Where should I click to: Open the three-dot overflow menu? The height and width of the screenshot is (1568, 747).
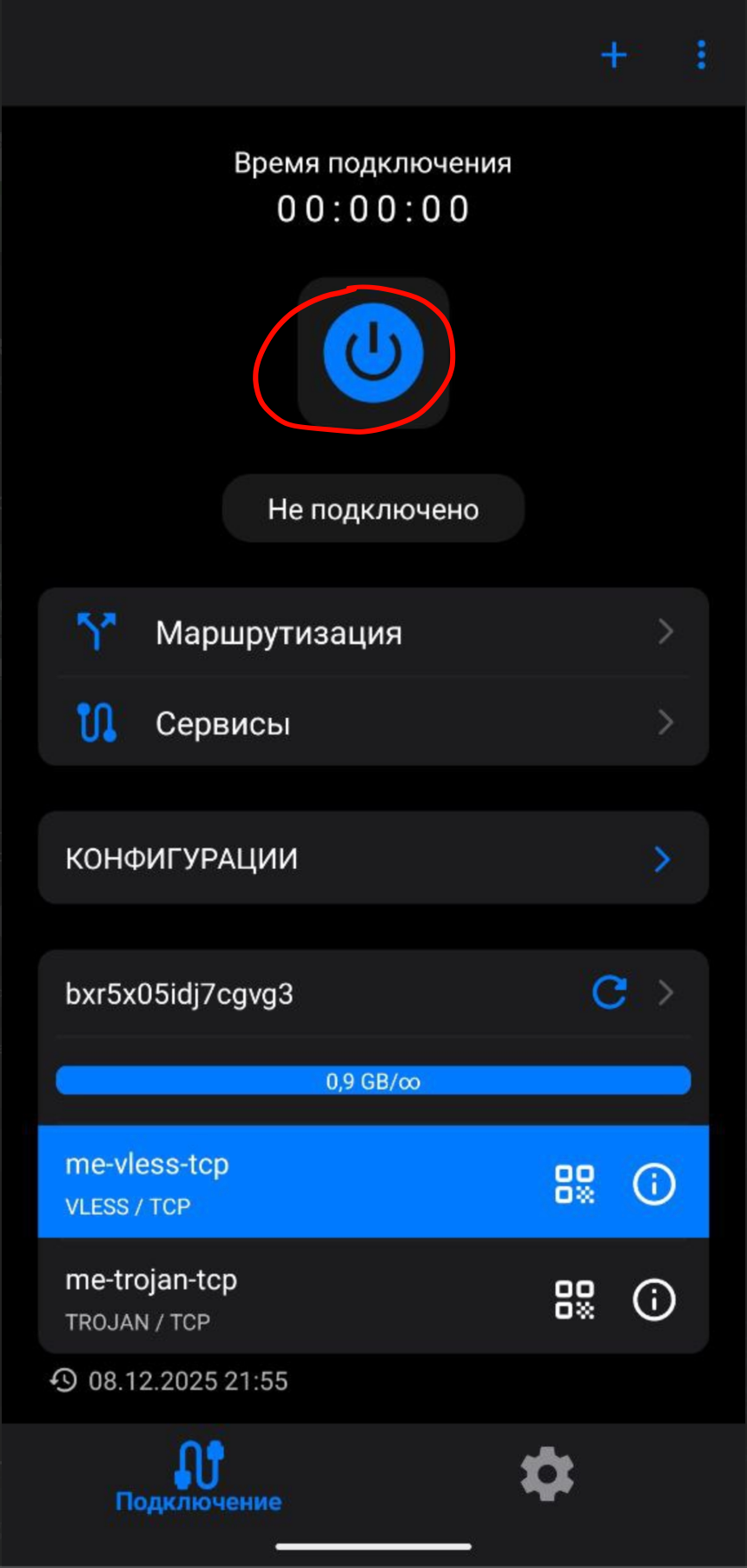(x=701, y=55)
